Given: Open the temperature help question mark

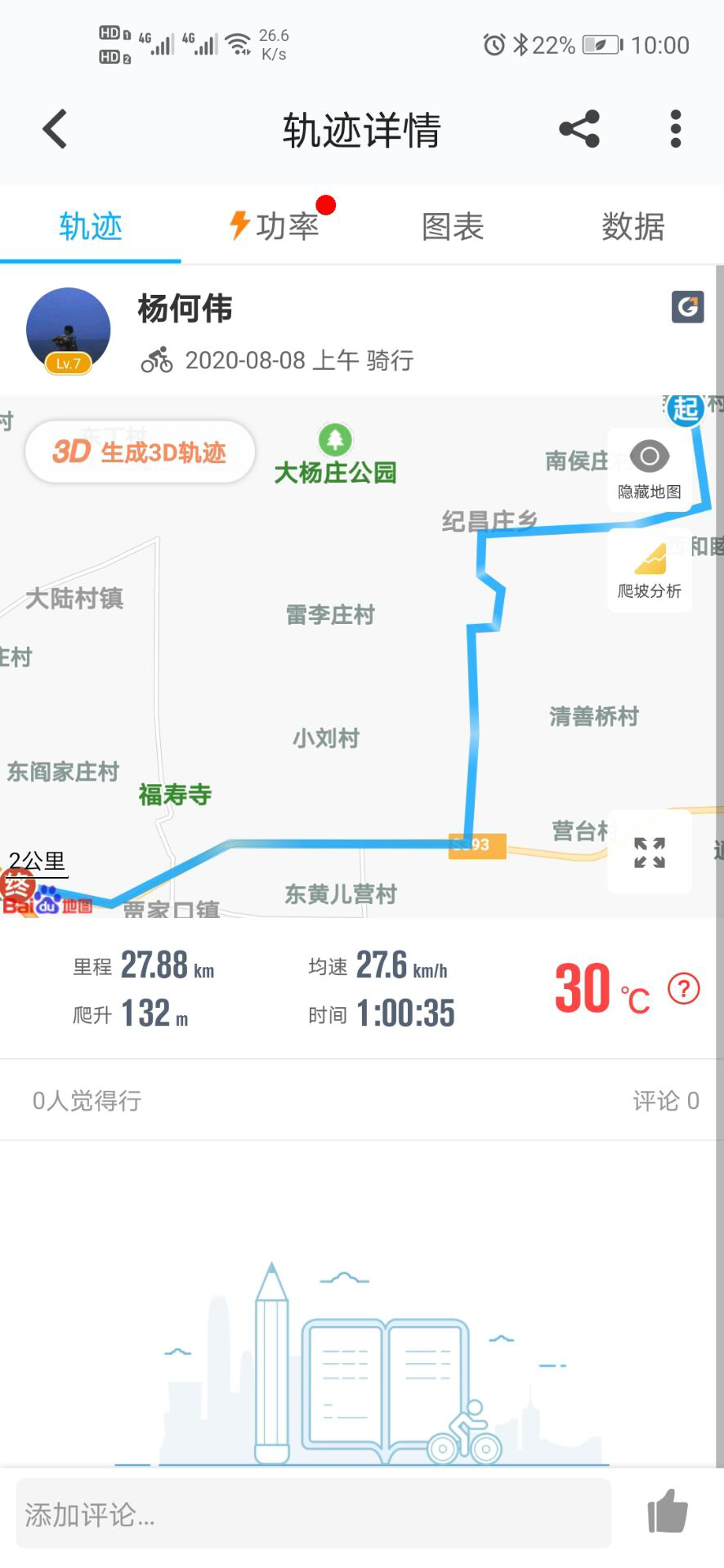Looking at the screenshot, I should pos(684,989).
